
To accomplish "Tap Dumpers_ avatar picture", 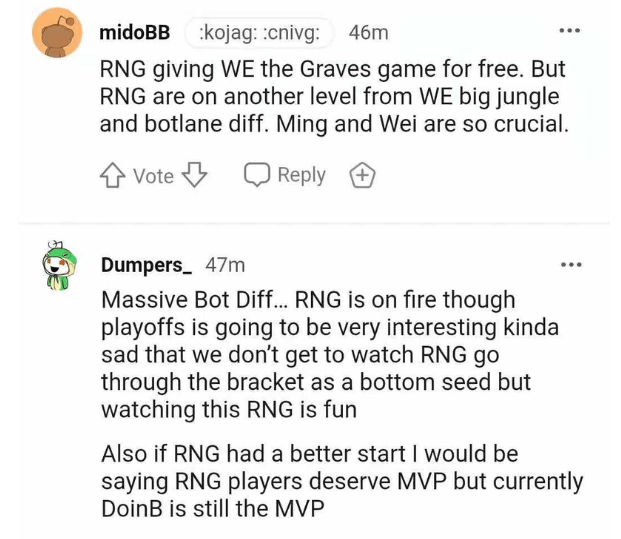I will pos(56,267).
